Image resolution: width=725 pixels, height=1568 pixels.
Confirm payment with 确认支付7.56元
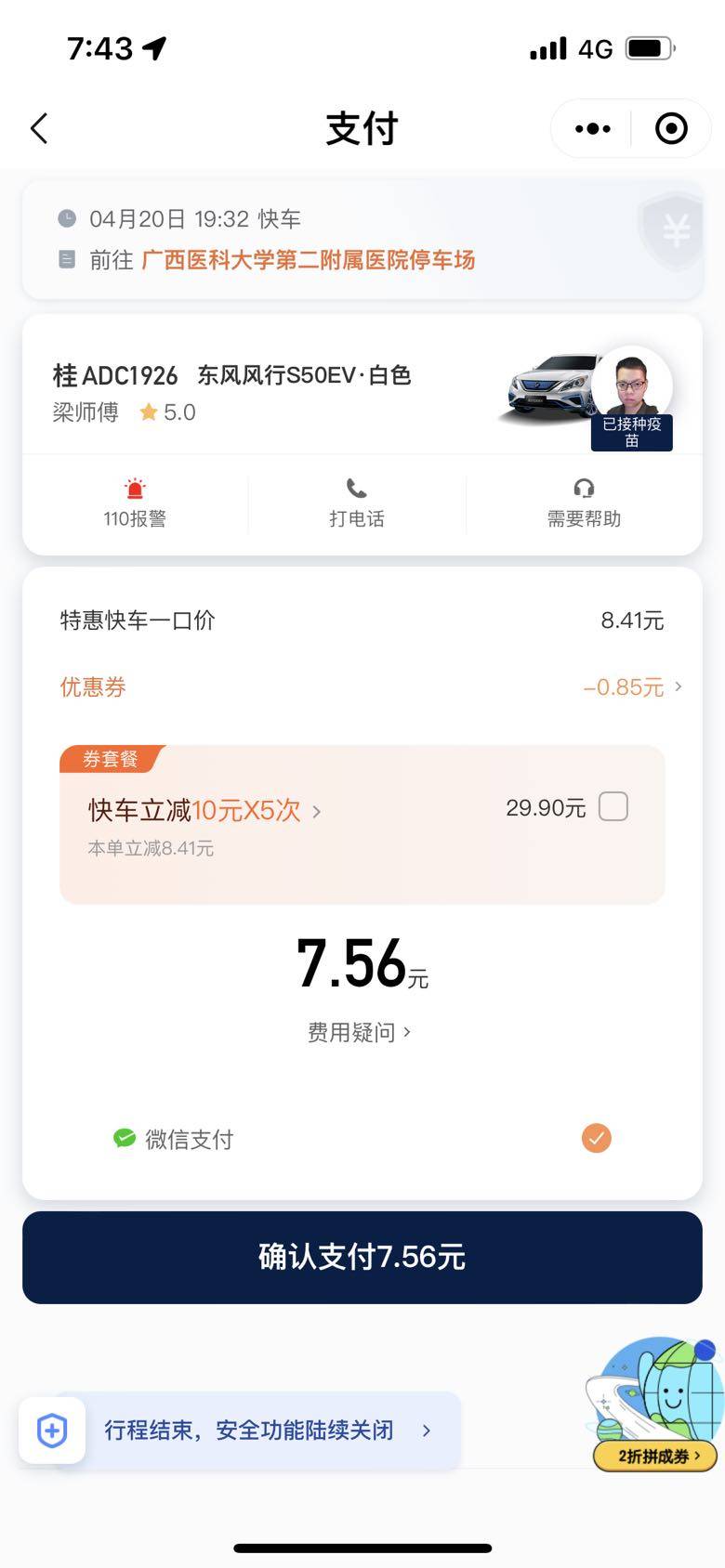[362, 1257]
